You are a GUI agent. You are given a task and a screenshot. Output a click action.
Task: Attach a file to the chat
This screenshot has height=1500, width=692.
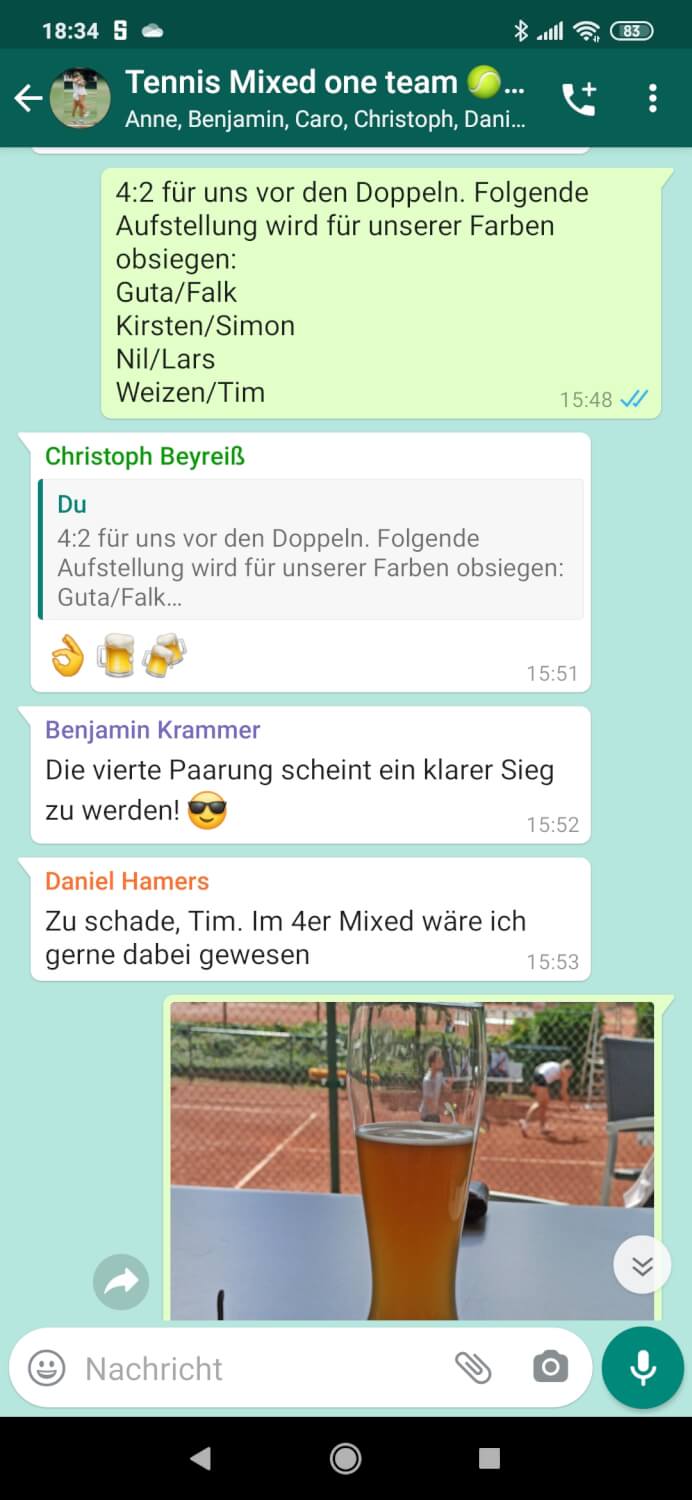click(472, 1368)
